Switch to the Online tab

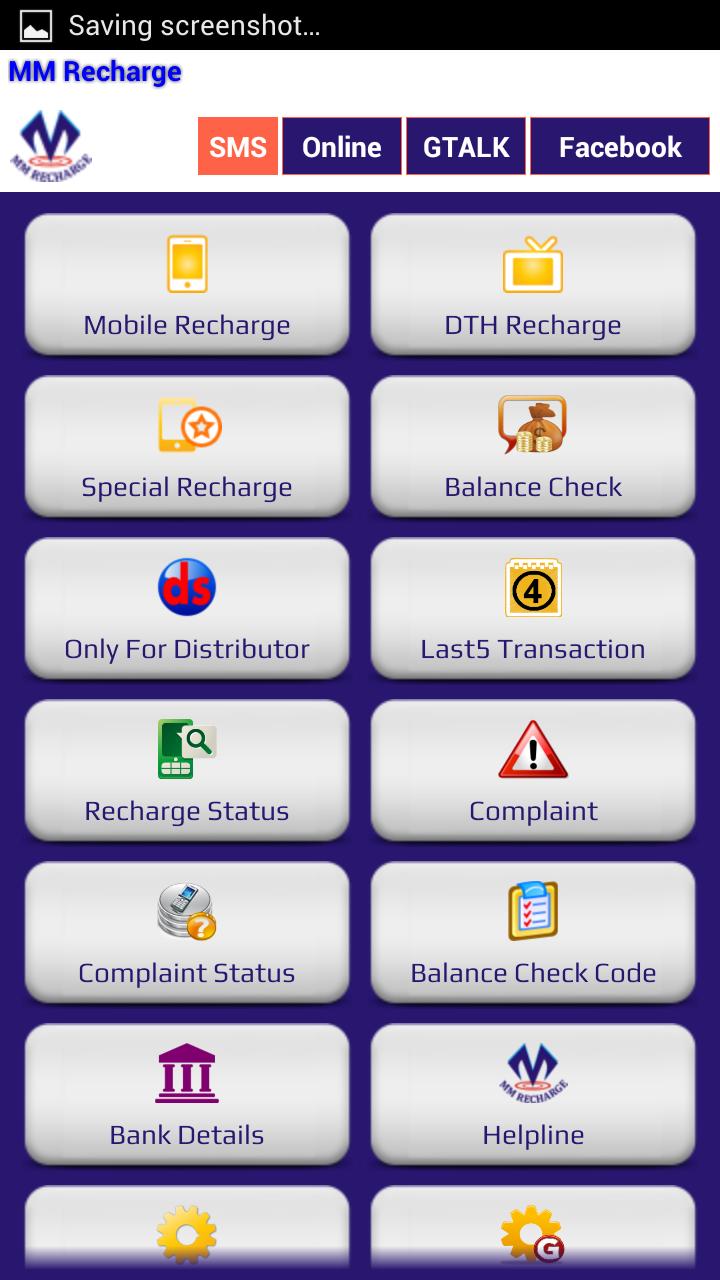(341, 146)
